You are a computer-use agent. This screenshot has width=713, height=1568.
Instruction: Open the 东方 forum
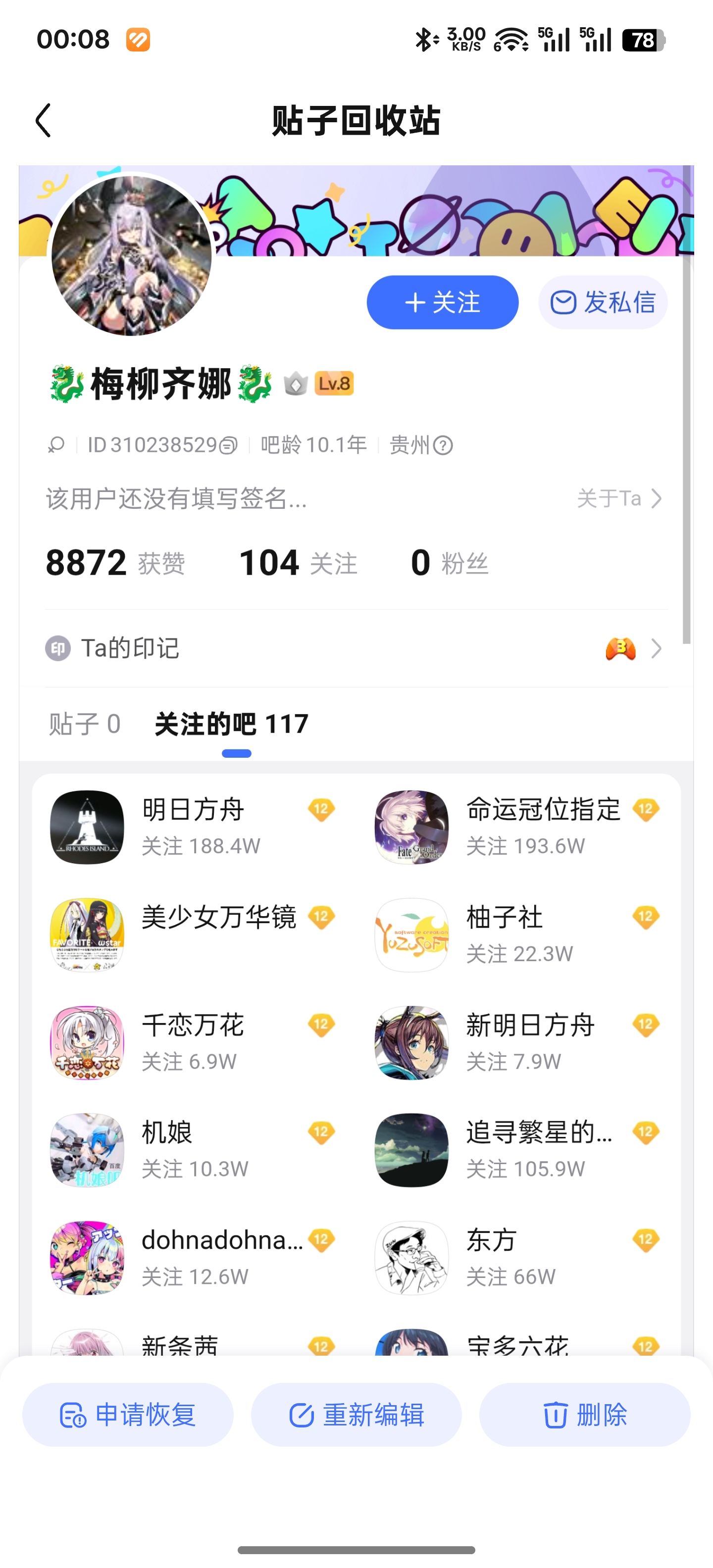tap(517, 1258)
